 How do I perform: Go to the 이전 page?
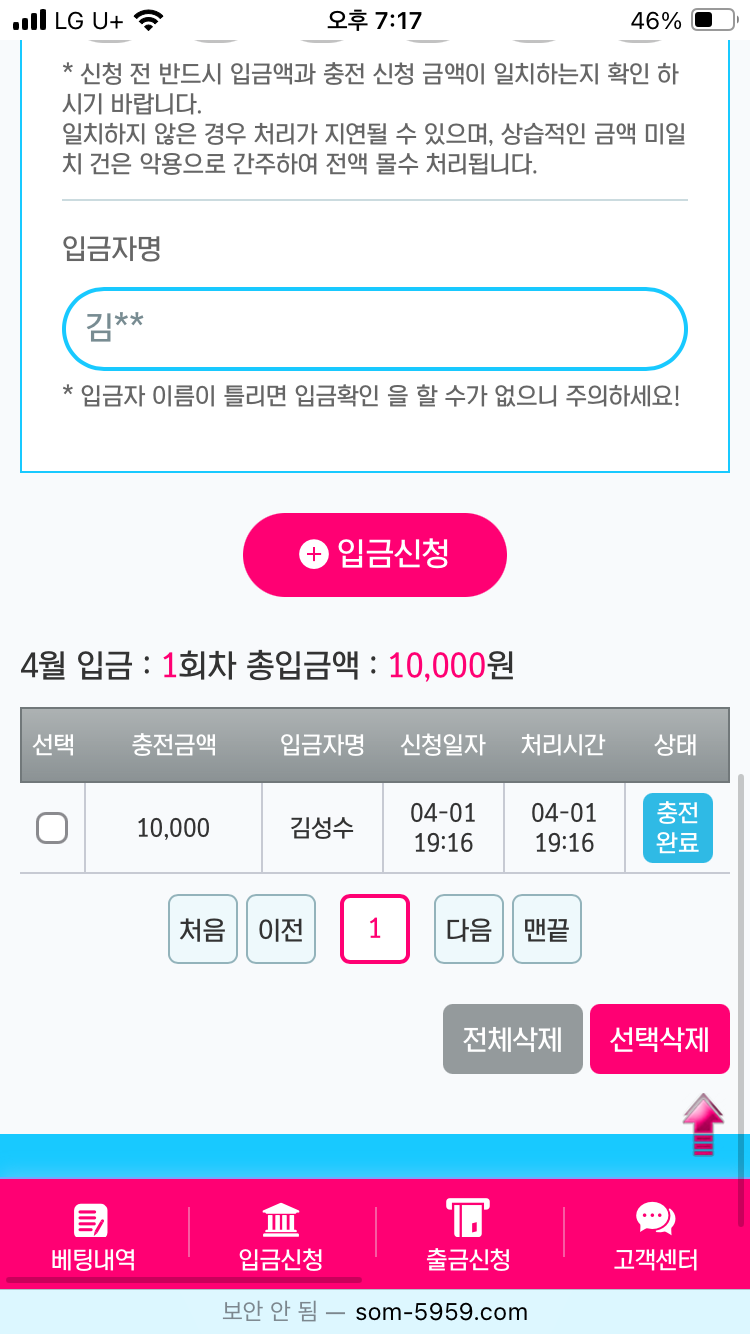click(281, 929)
